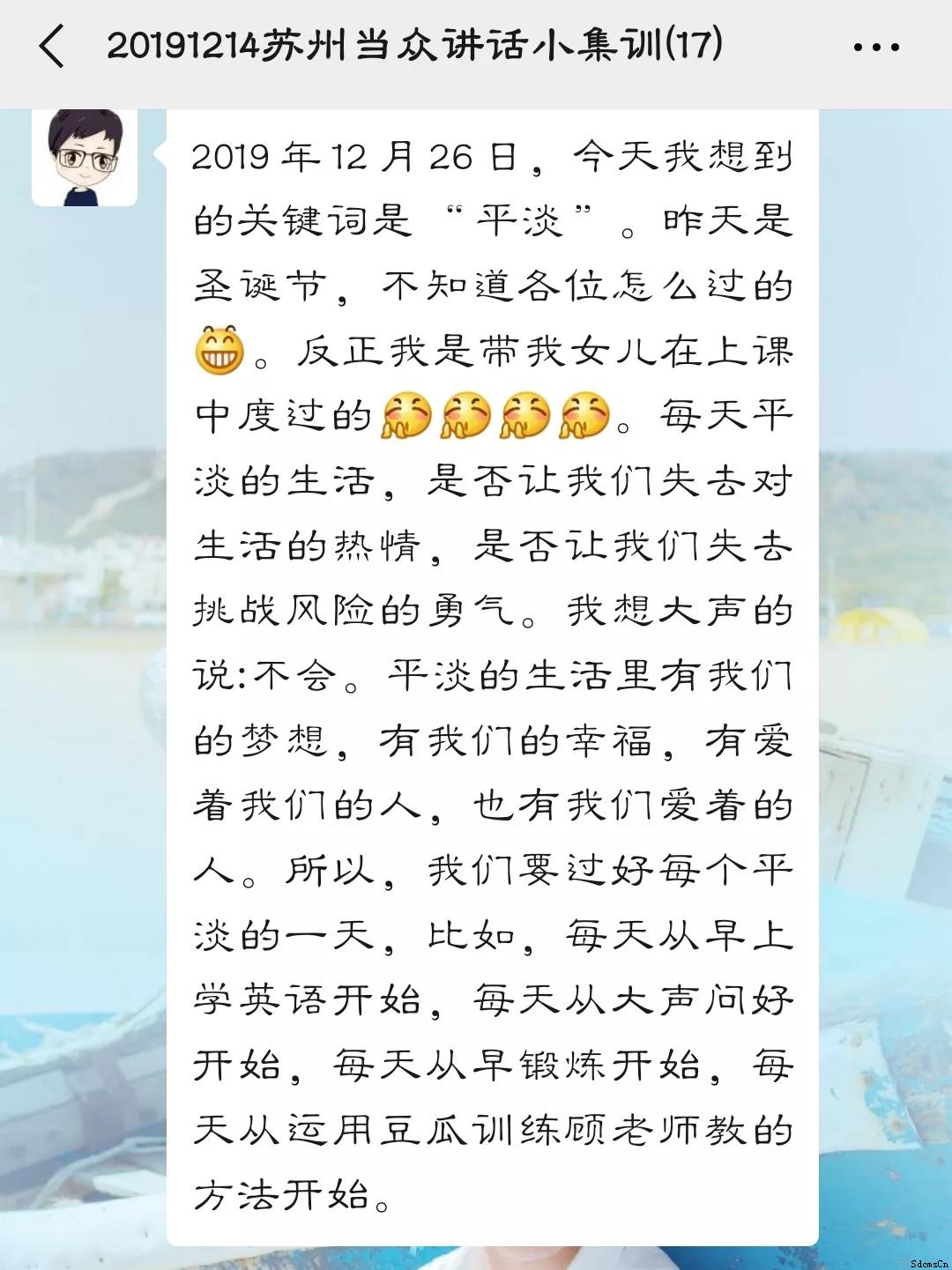
Task: Go back from the group chat
Action: 51,46
